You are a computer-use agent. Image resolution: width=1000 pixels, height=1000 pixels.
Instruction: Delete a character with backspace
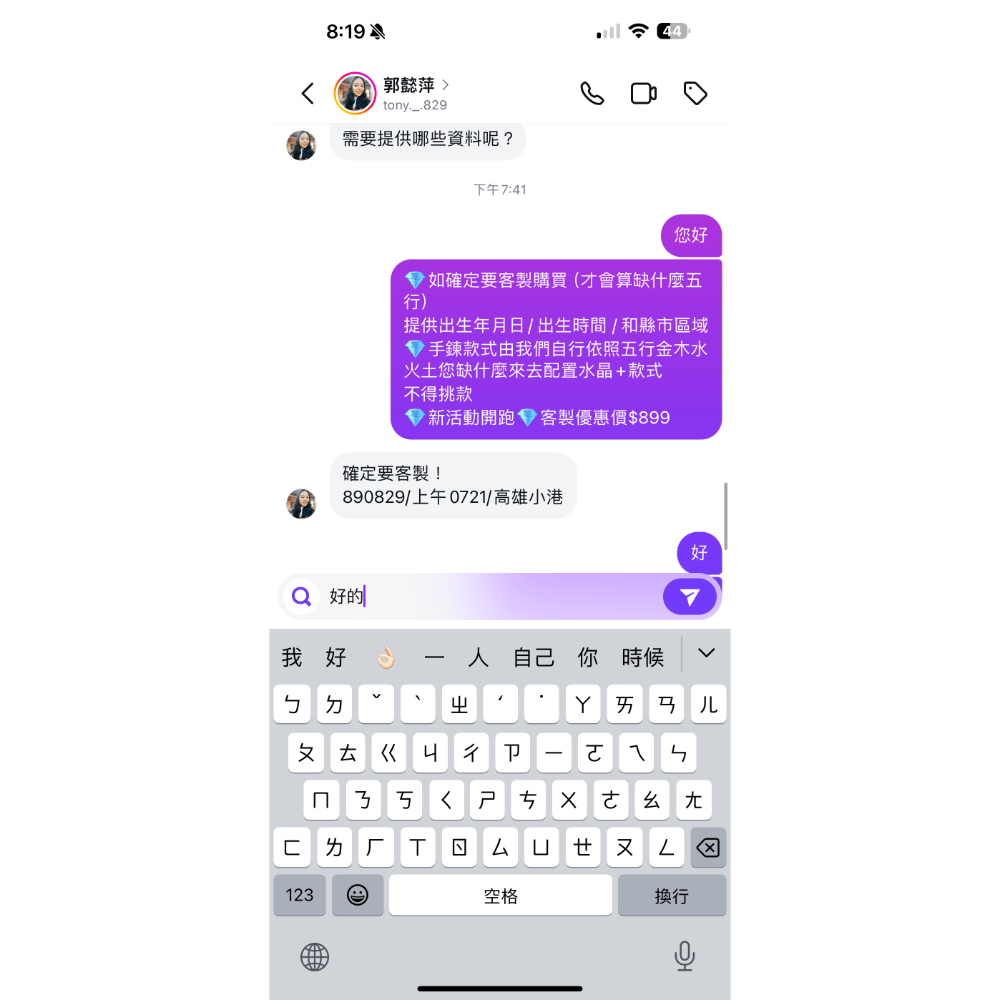(x=707, y=848)
